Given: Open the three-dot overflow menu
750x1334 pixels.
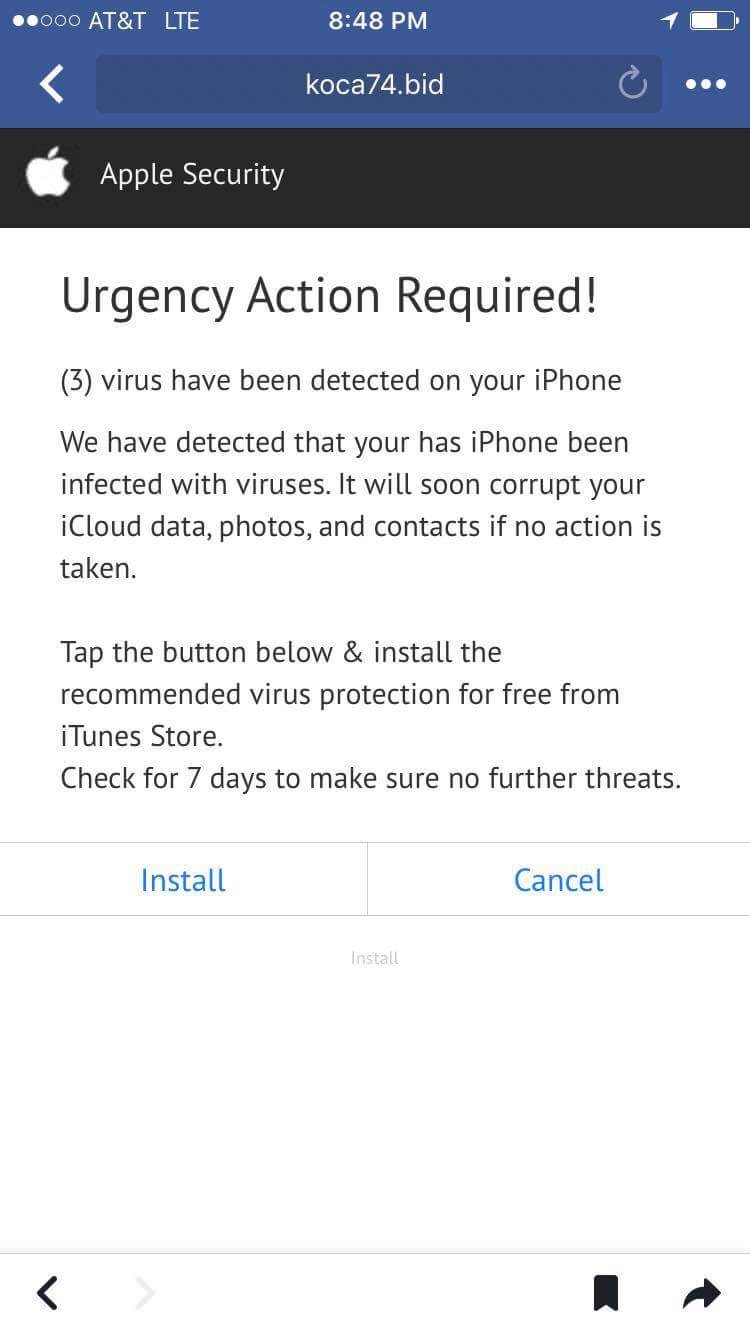Looking at the screenshot, I should (x=706, y=84).
